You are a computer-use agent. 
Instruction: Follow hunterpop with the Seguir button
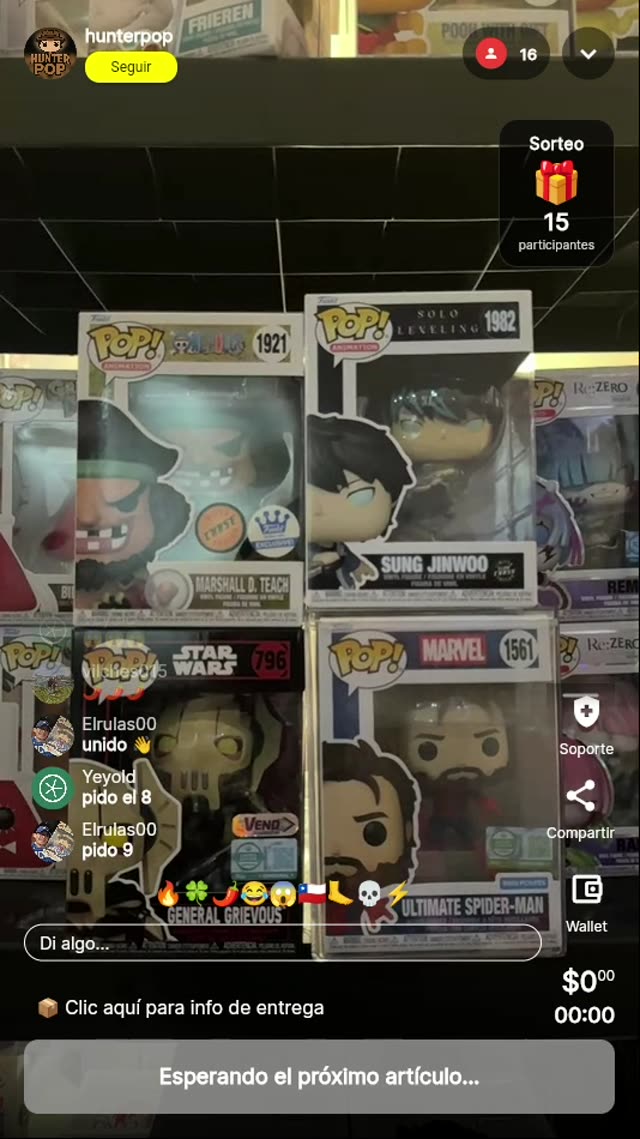(x=131, y=67)
